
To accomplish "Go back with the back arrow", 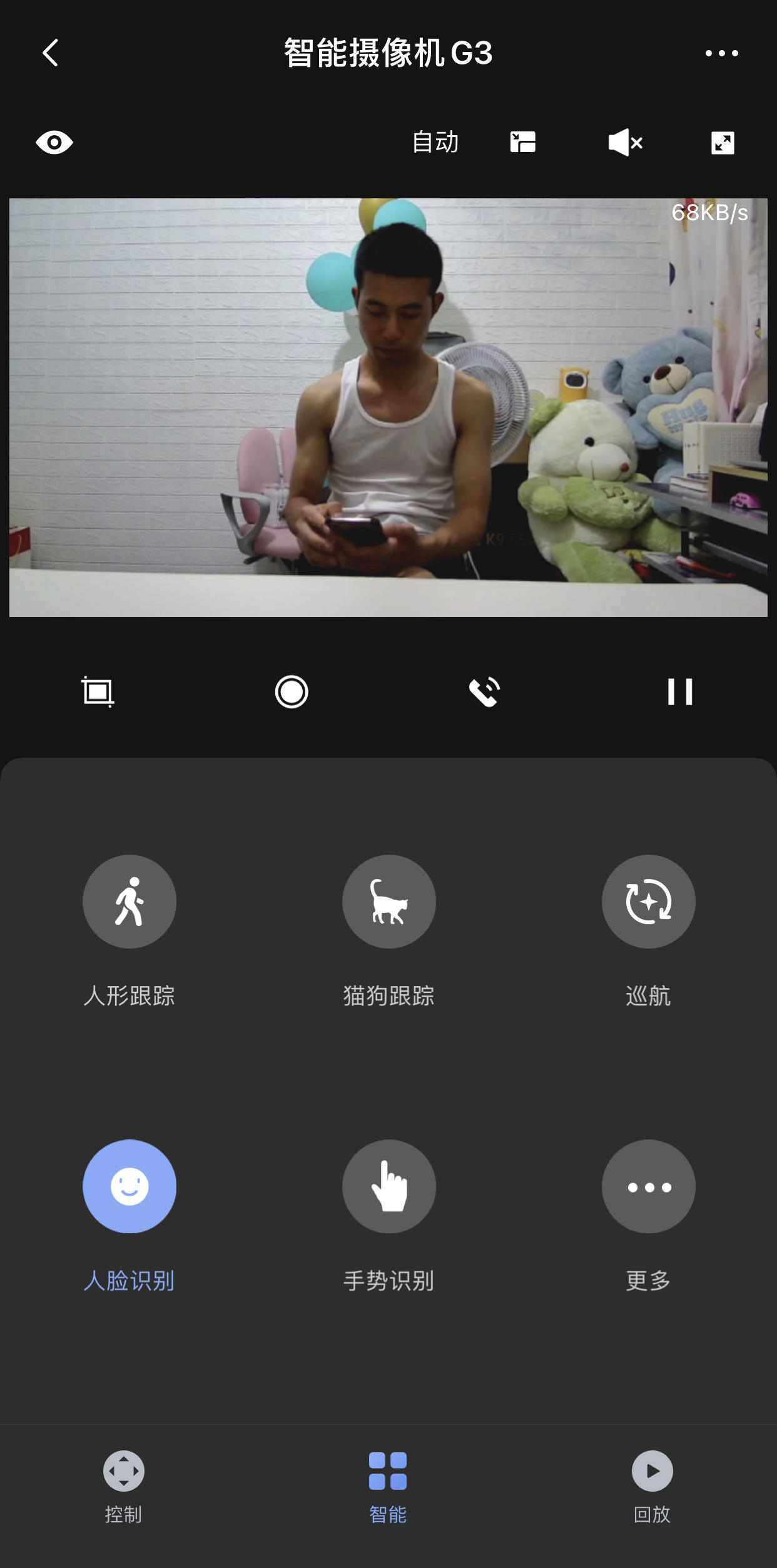I will click(x=50, y=53).
